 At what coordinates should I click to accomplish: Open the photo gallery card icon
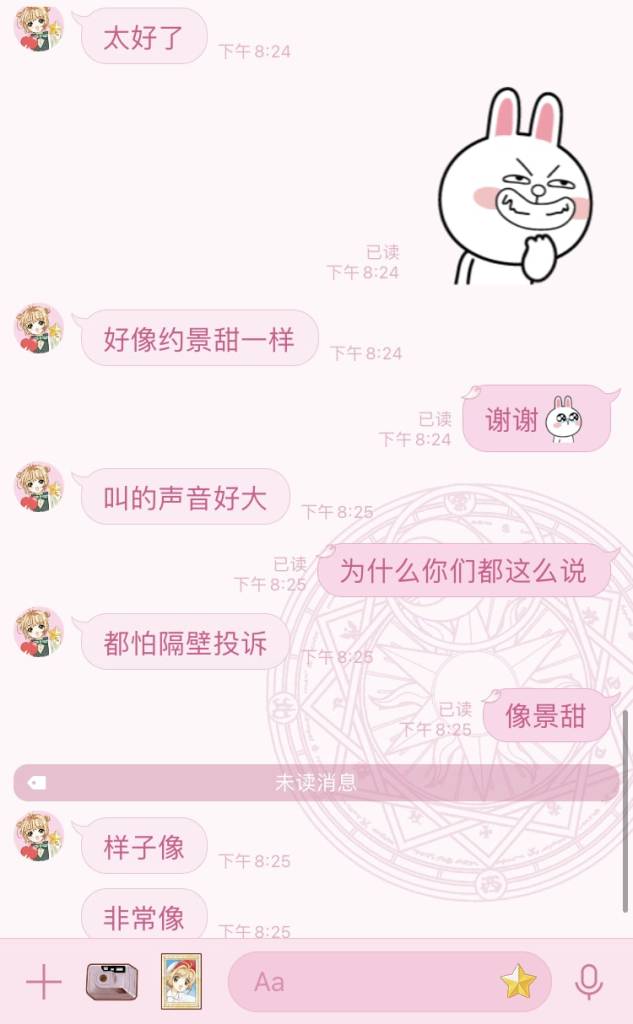181,981
